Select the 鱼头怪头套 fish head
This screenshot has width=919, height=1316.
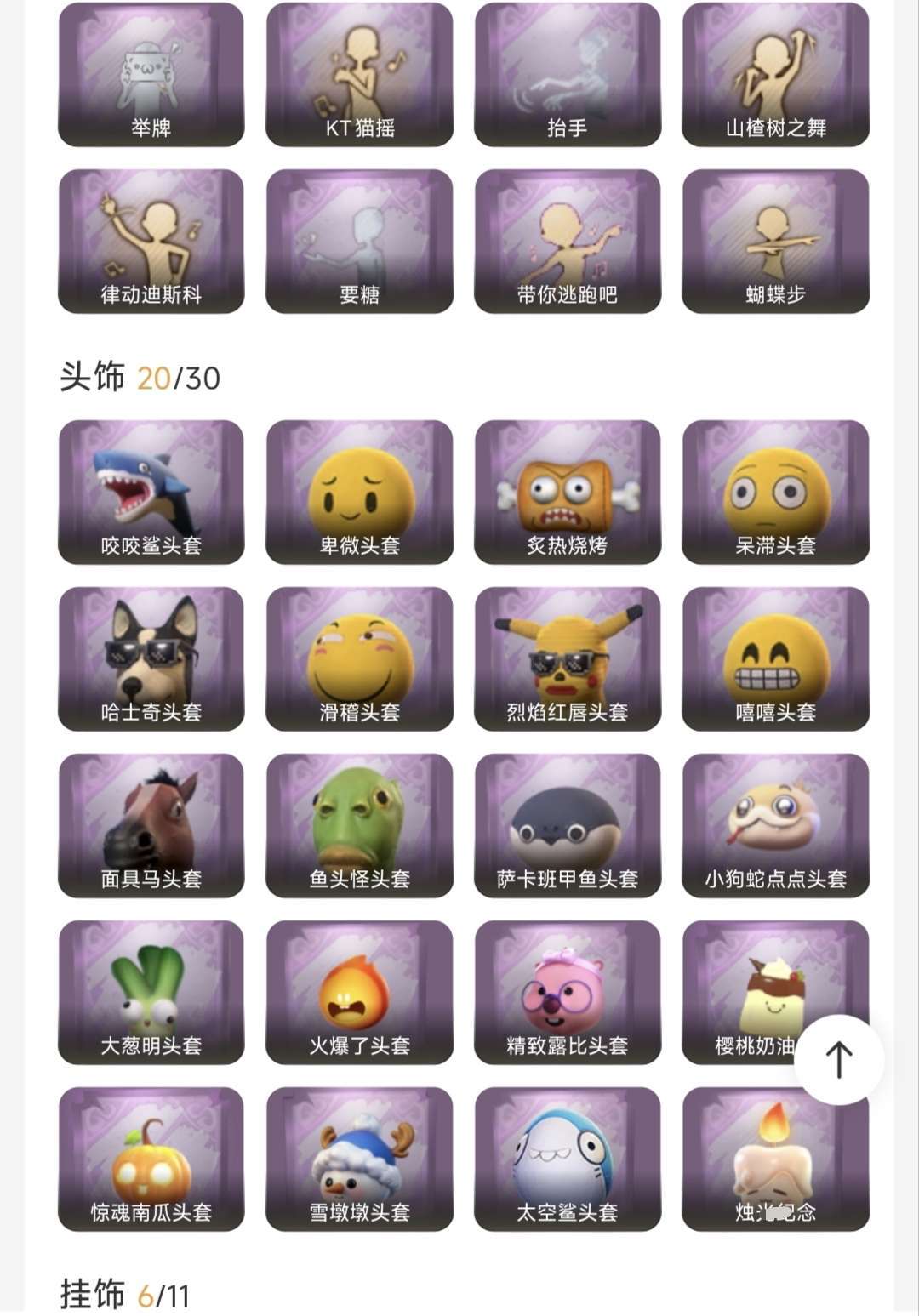pyautogui.click(x=359, y=825)
